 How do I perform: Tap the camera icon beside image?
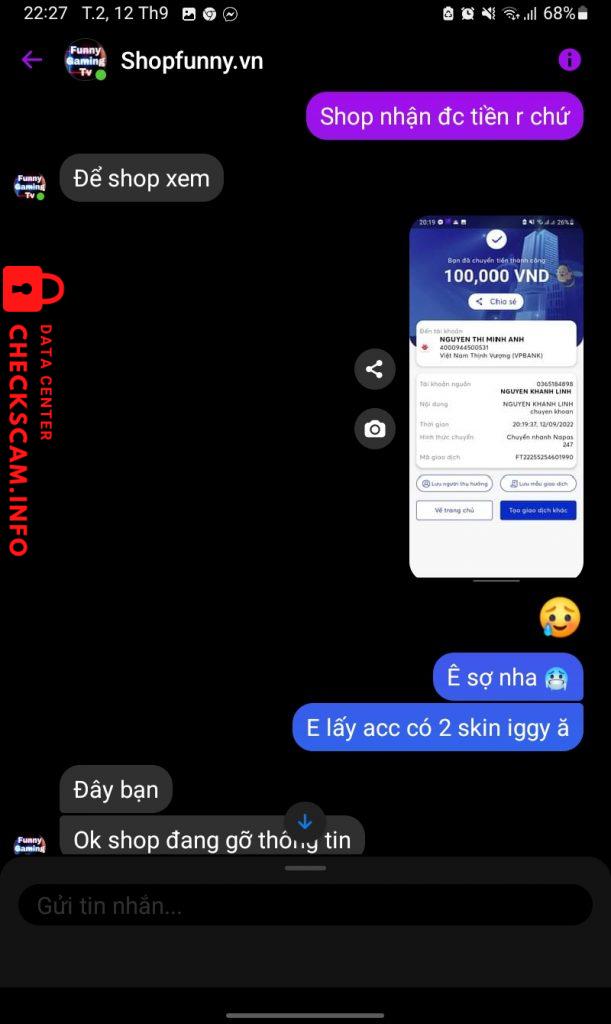pos(374,429)
